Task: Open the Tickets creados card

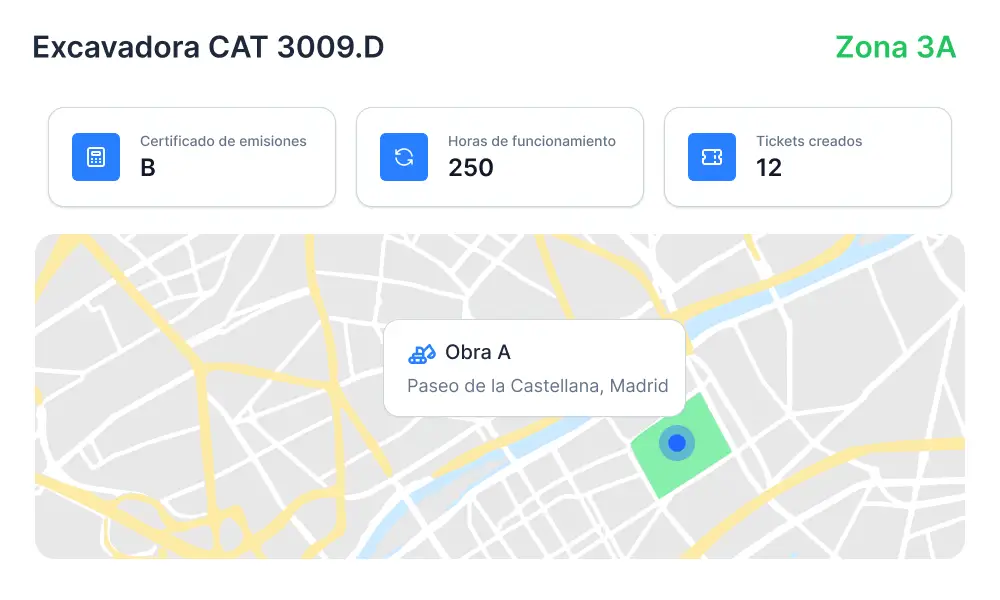Action: pos(808,157)
